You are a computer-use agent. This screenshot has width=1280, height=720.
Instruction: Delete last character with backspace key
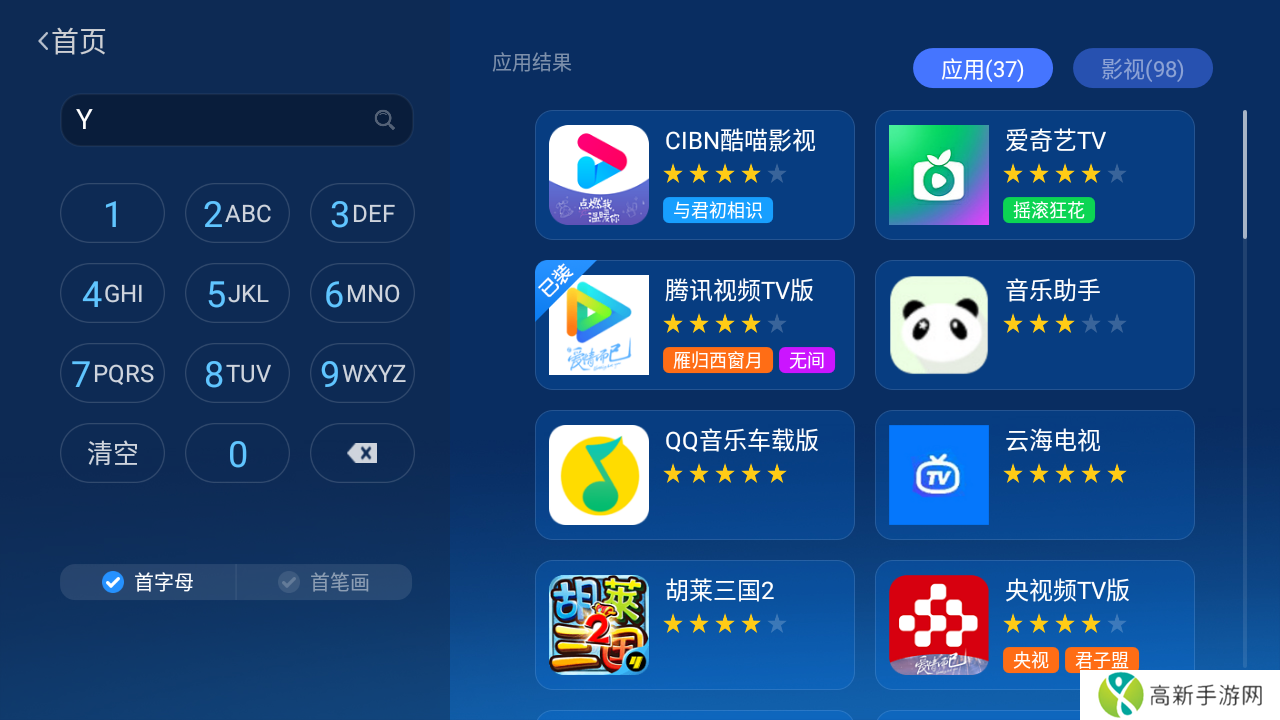(362, 453)
